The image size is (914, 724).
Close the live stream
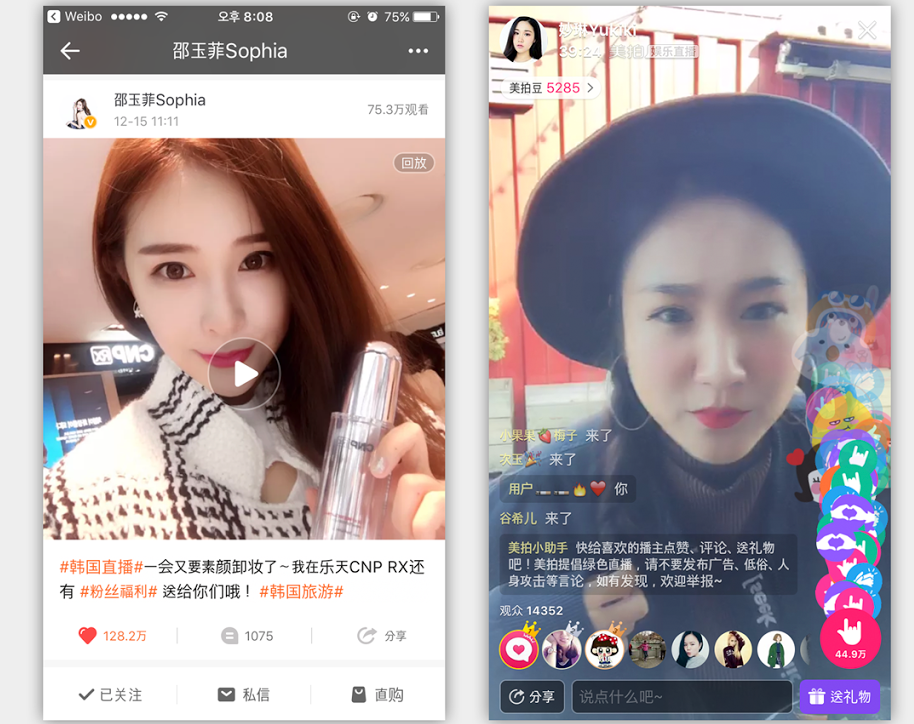coord(867,30)
